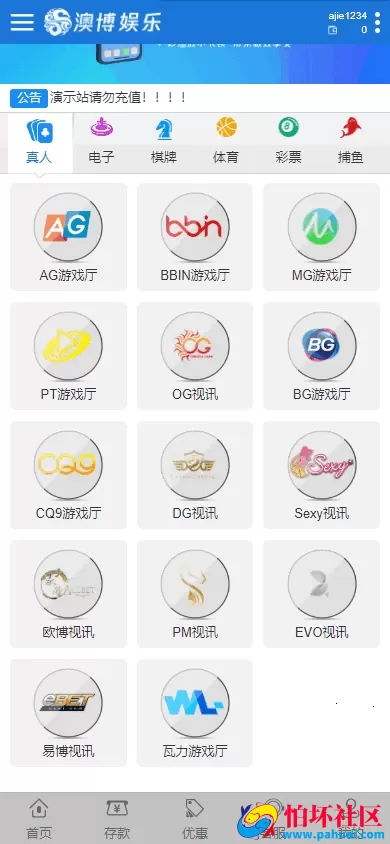Image resolution: width=390 pixels, height=844 pixels.
Task: Open the BG游戏厅 tile
Action: tap(322, 356)
